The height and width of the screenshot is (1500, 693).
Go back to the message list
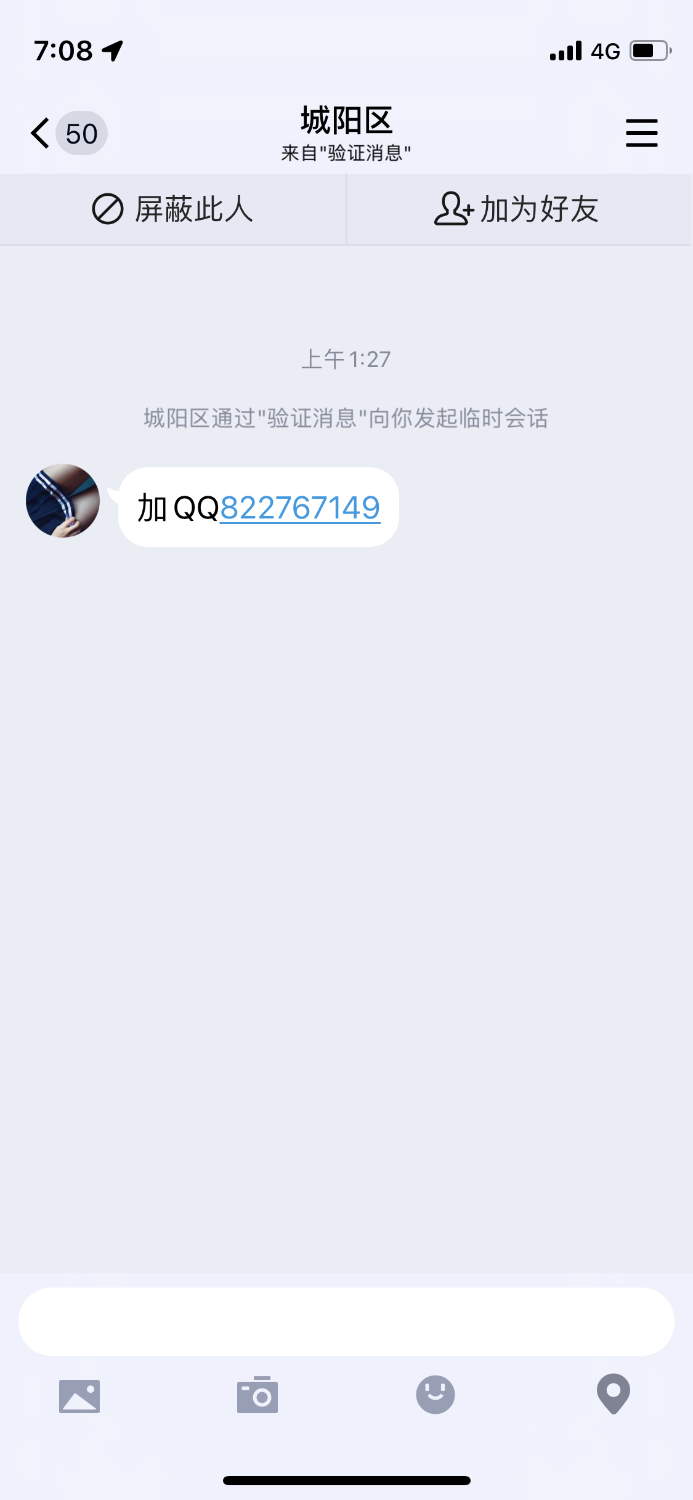pos(42,134)
